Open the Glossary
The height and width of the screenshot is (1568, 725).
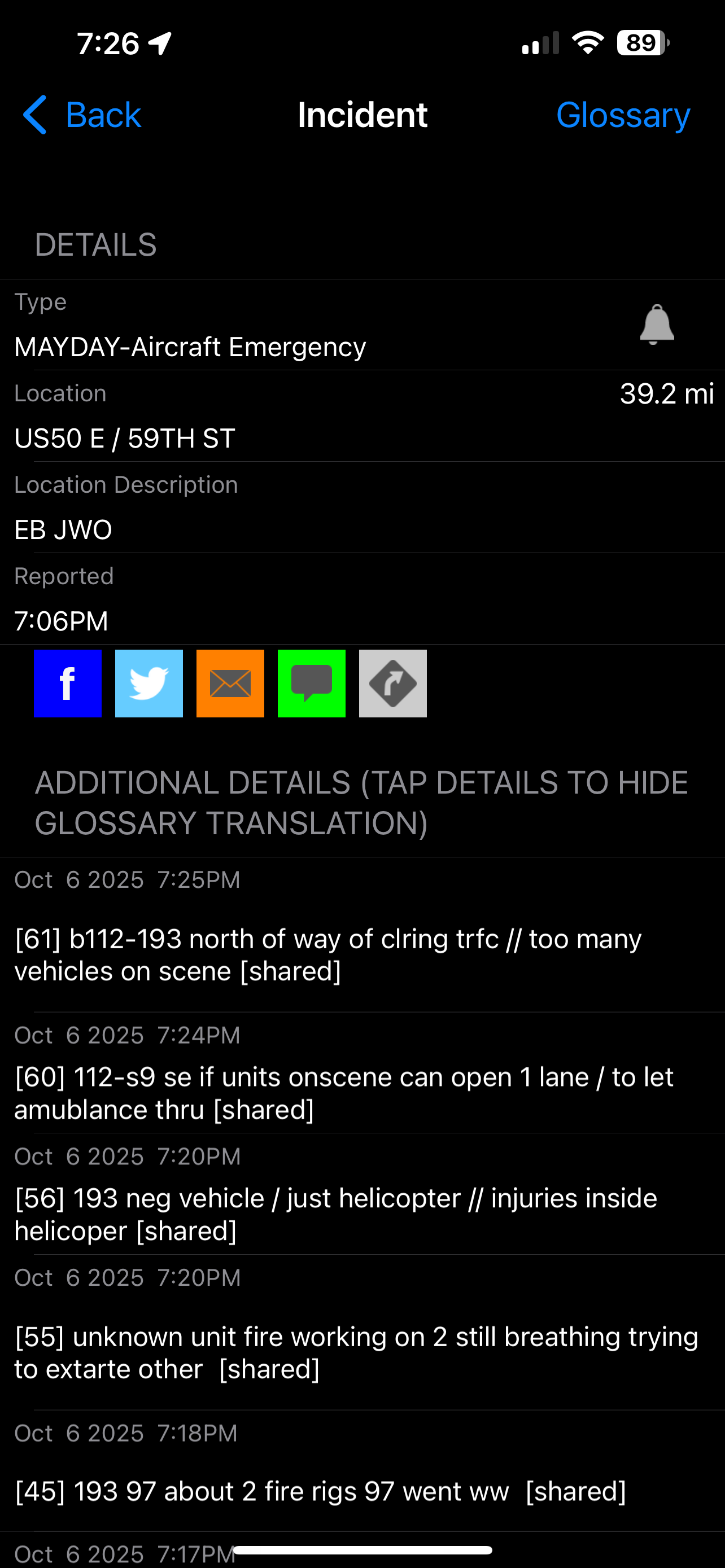click(622, 115)
